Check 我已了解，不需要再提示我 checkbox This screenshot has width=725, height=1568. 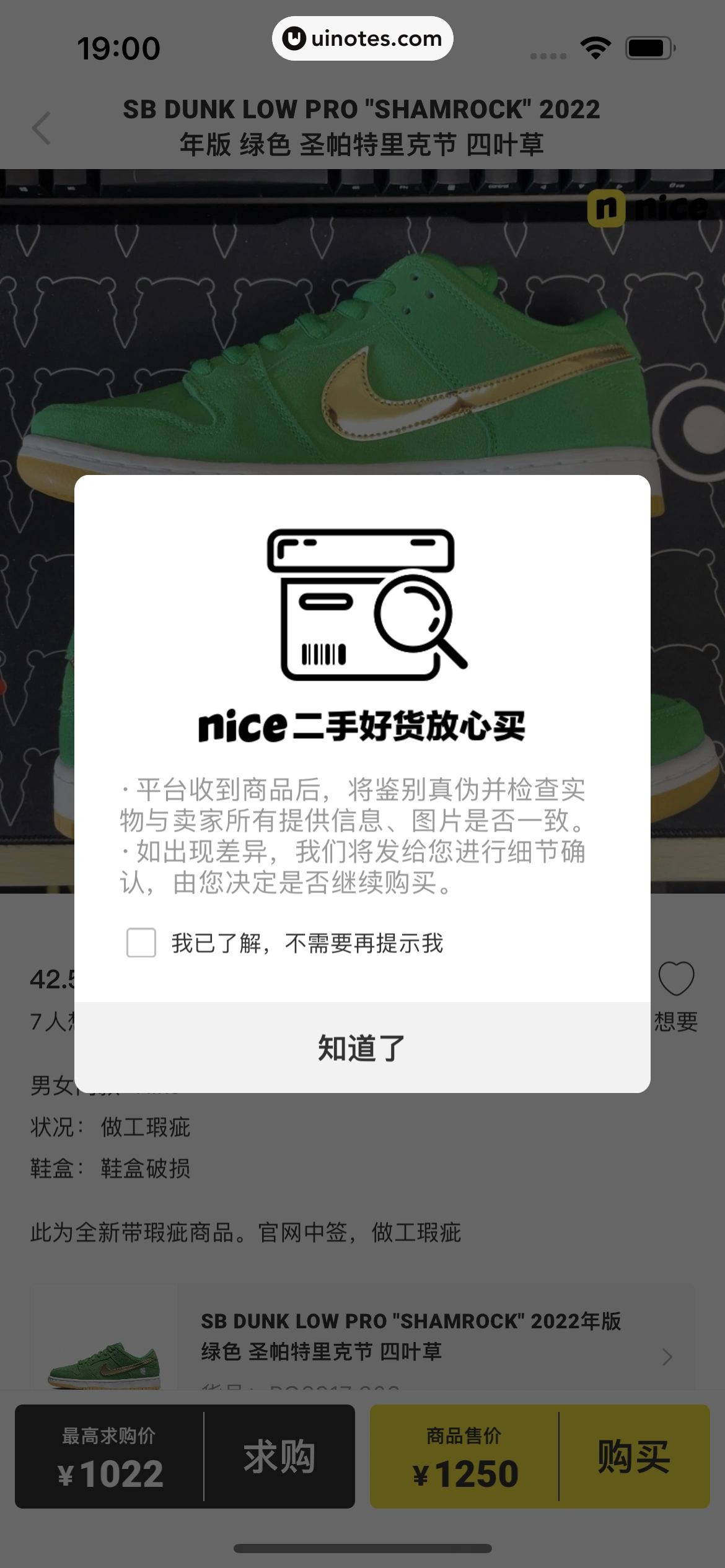click(x=141, y=943)
